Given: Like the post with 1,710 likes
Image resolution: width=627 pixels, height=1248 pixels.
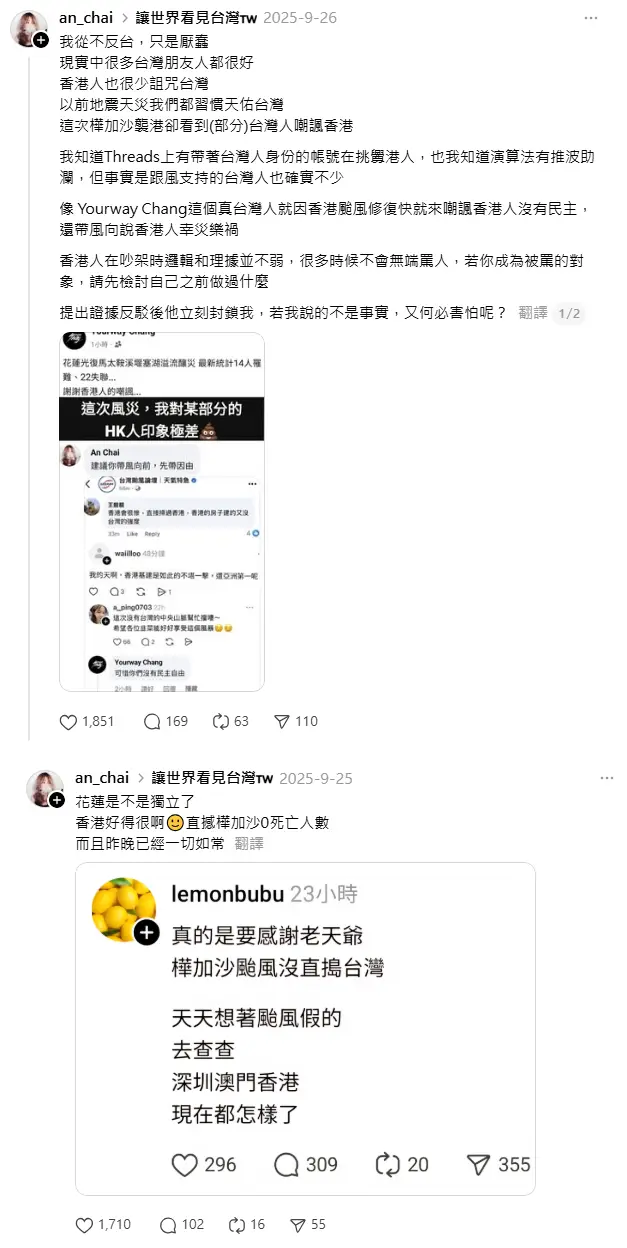Looking at the screenshot, I should tap(85, 1224).
